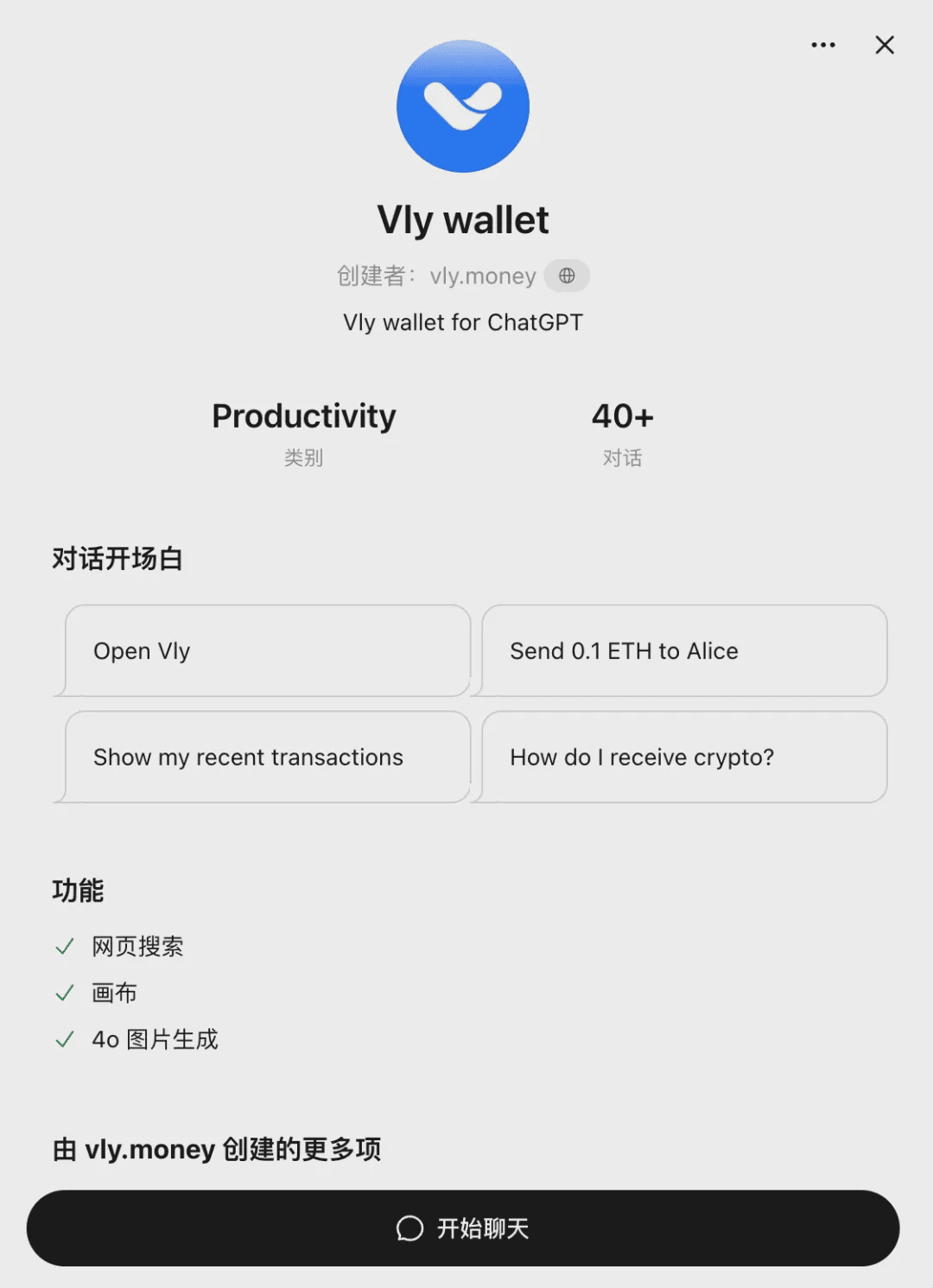Pick "Show my recent transactions" starter
This screenshot has width=933, height=1288.
click(268, 757)
